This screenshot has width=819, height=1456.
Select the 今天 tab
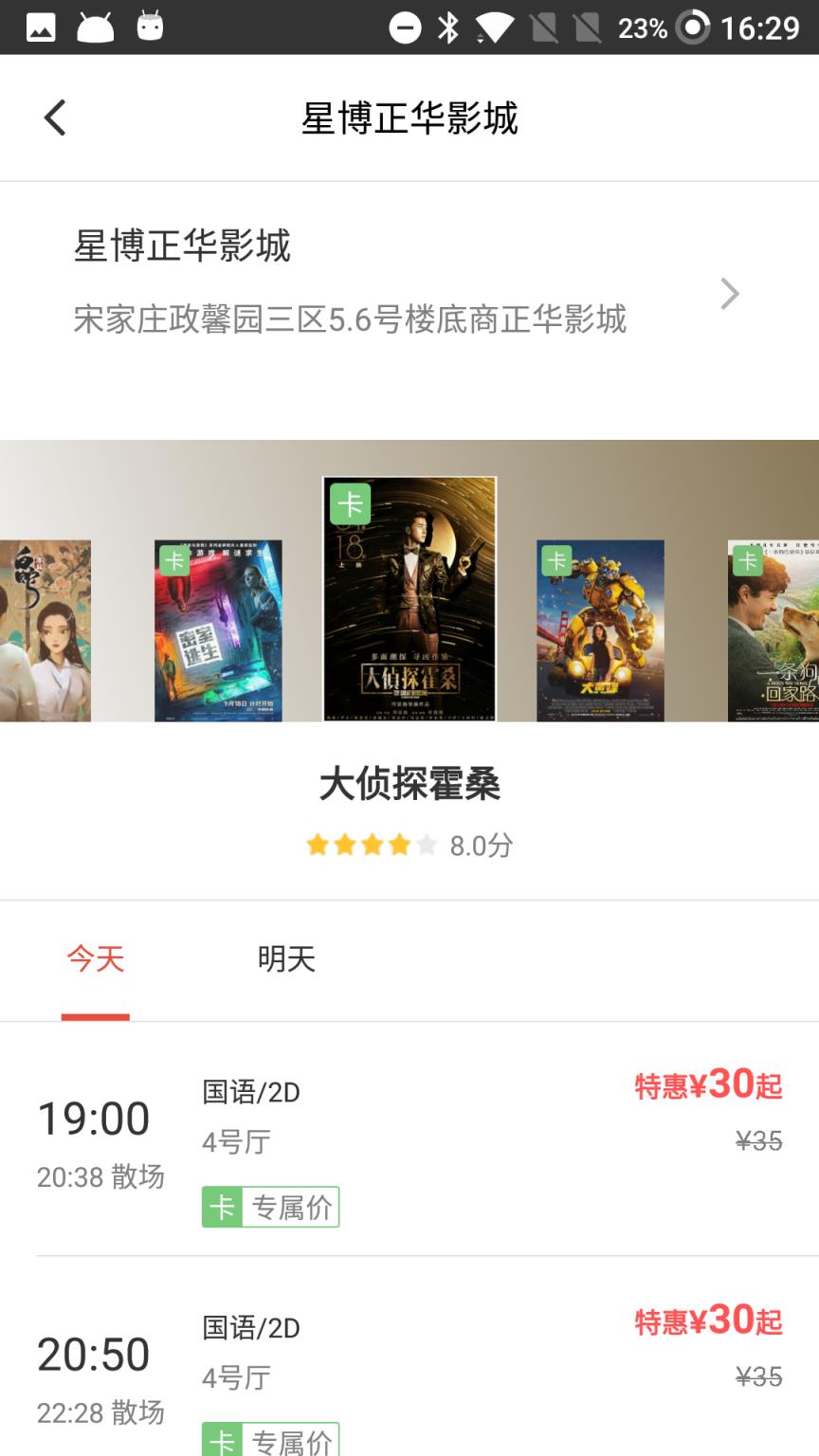(x=96, y=959)
